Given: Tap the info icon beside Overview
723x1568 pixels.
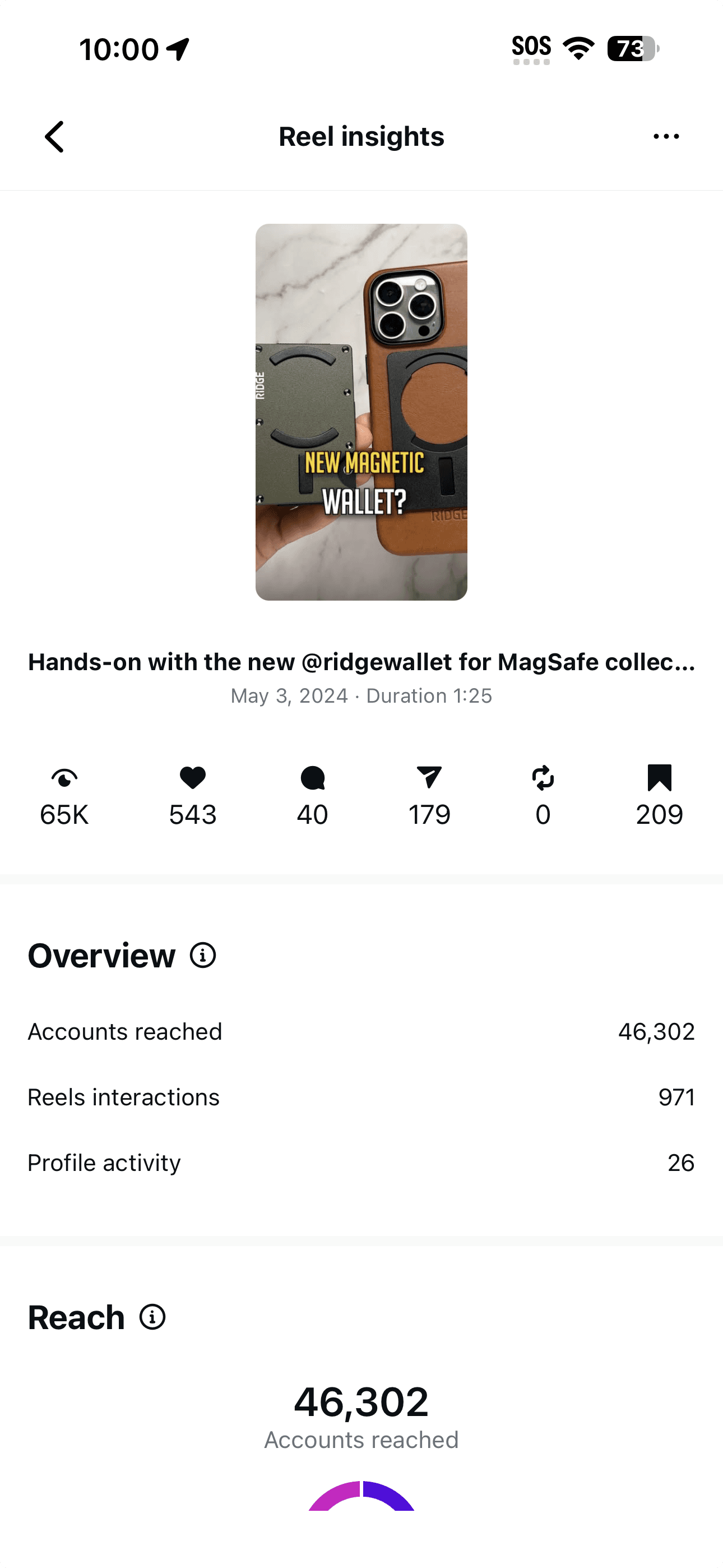Looking at the screenshot, I should (x=203, y=955).
